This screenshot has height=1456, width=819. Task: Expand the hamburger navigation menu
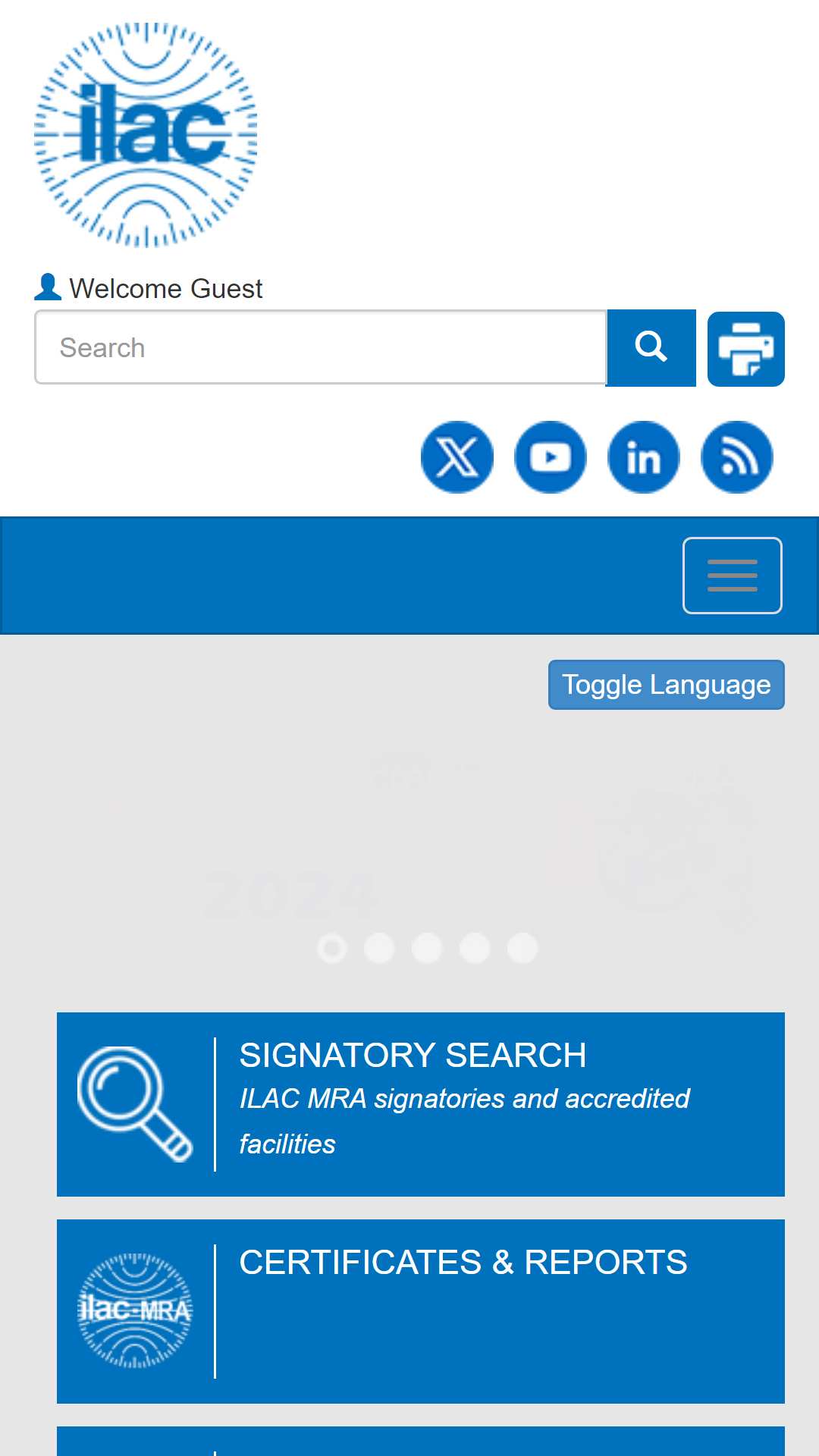733,576
